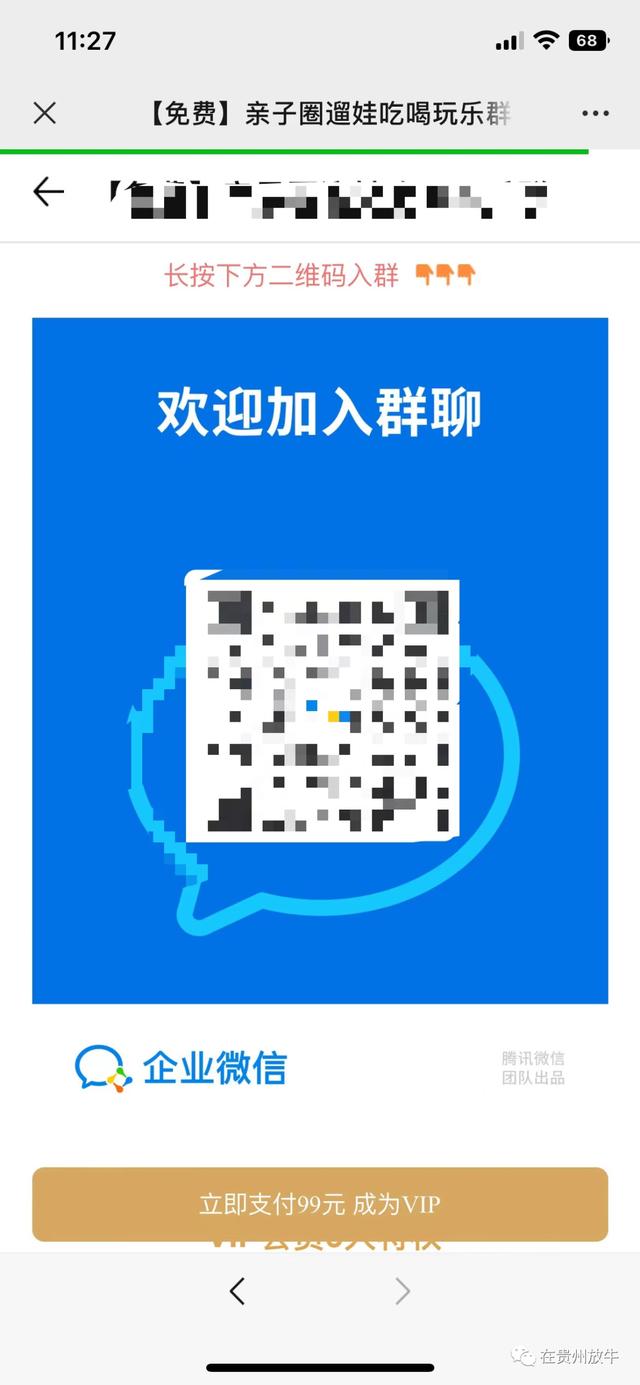Open the three-dot more options menu
This screenshot has height=1385, width=640.
click(595, 113)
